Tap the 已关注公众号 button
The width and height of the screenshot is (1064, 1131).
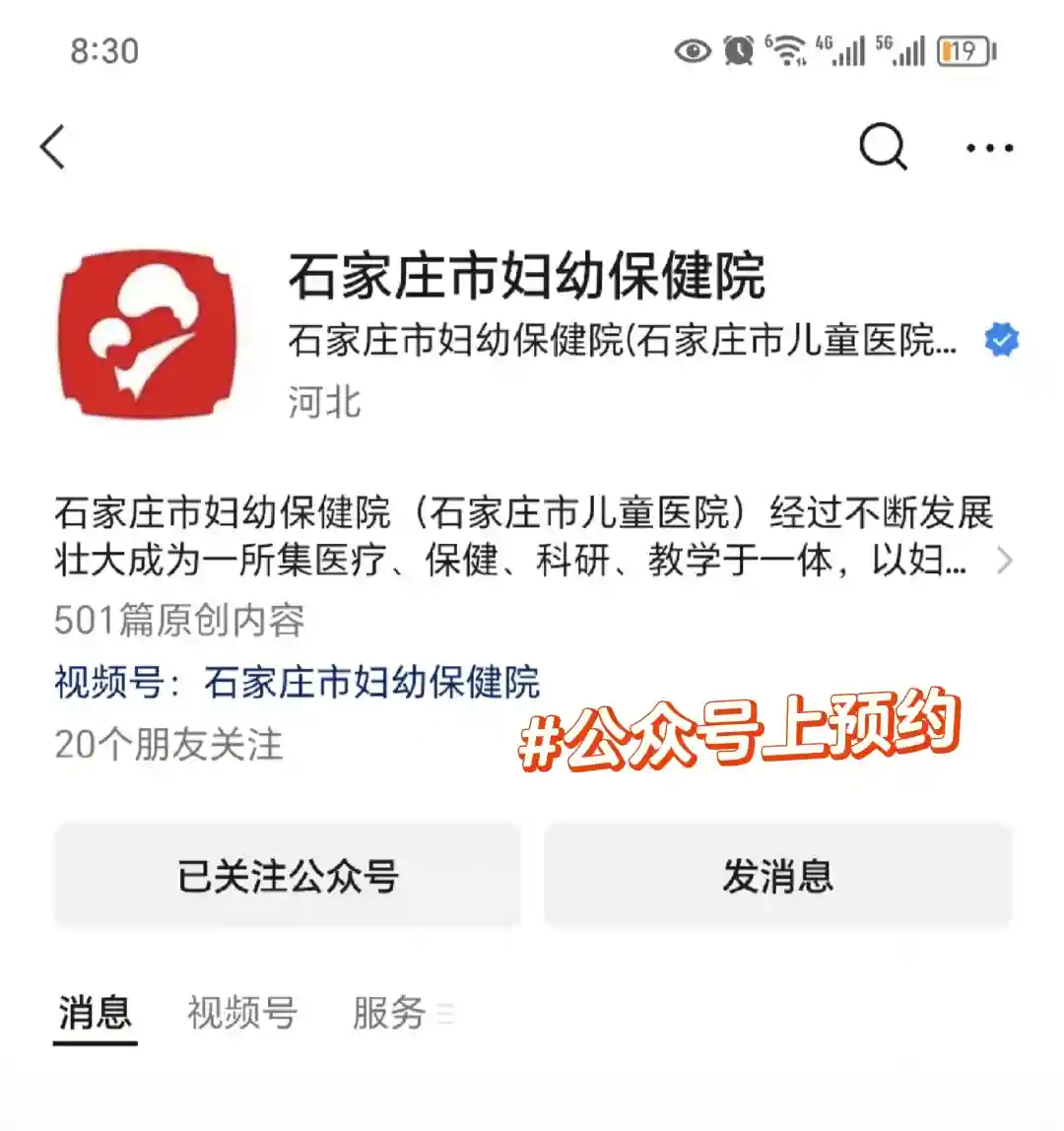287,875
